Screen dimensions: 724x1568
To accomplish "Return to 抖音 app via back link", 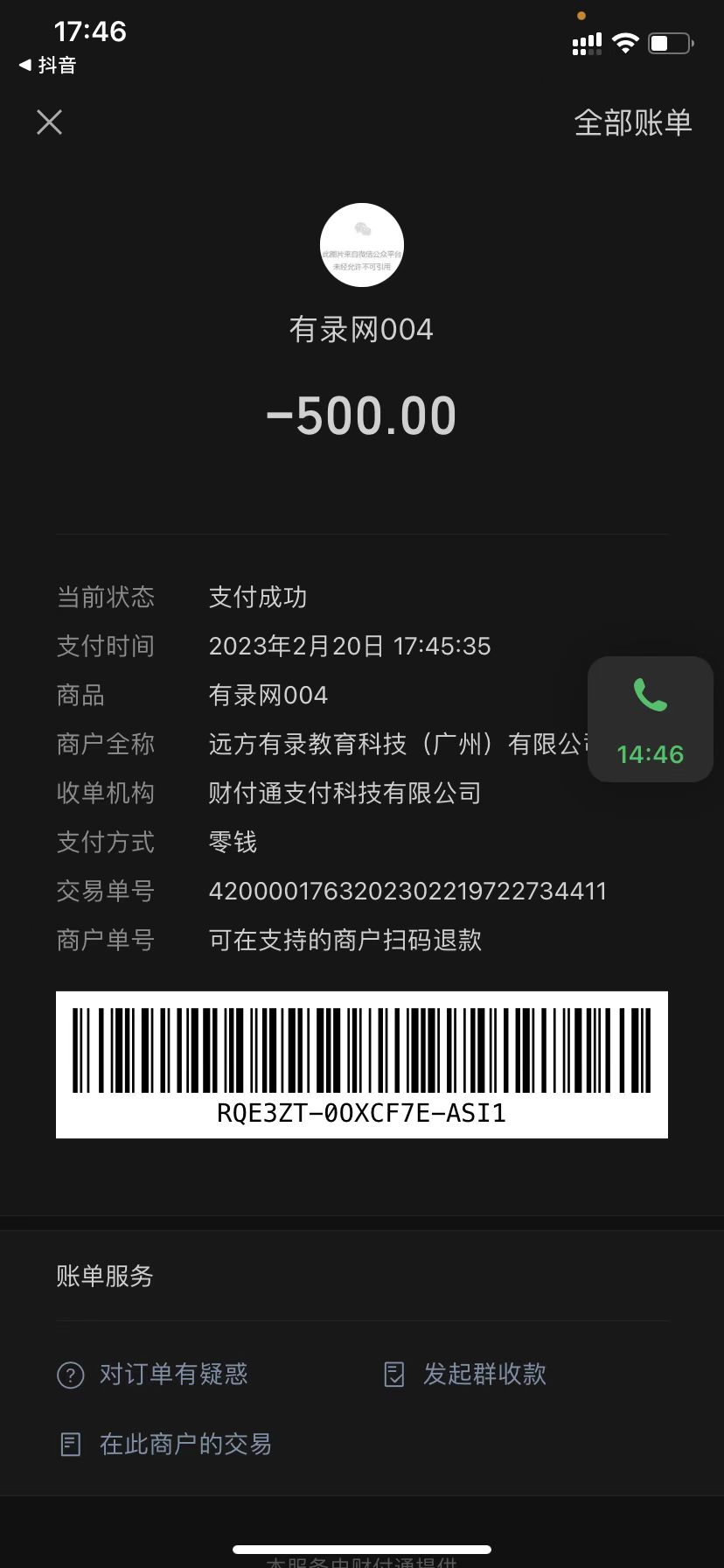I will (x=48, y=66).
